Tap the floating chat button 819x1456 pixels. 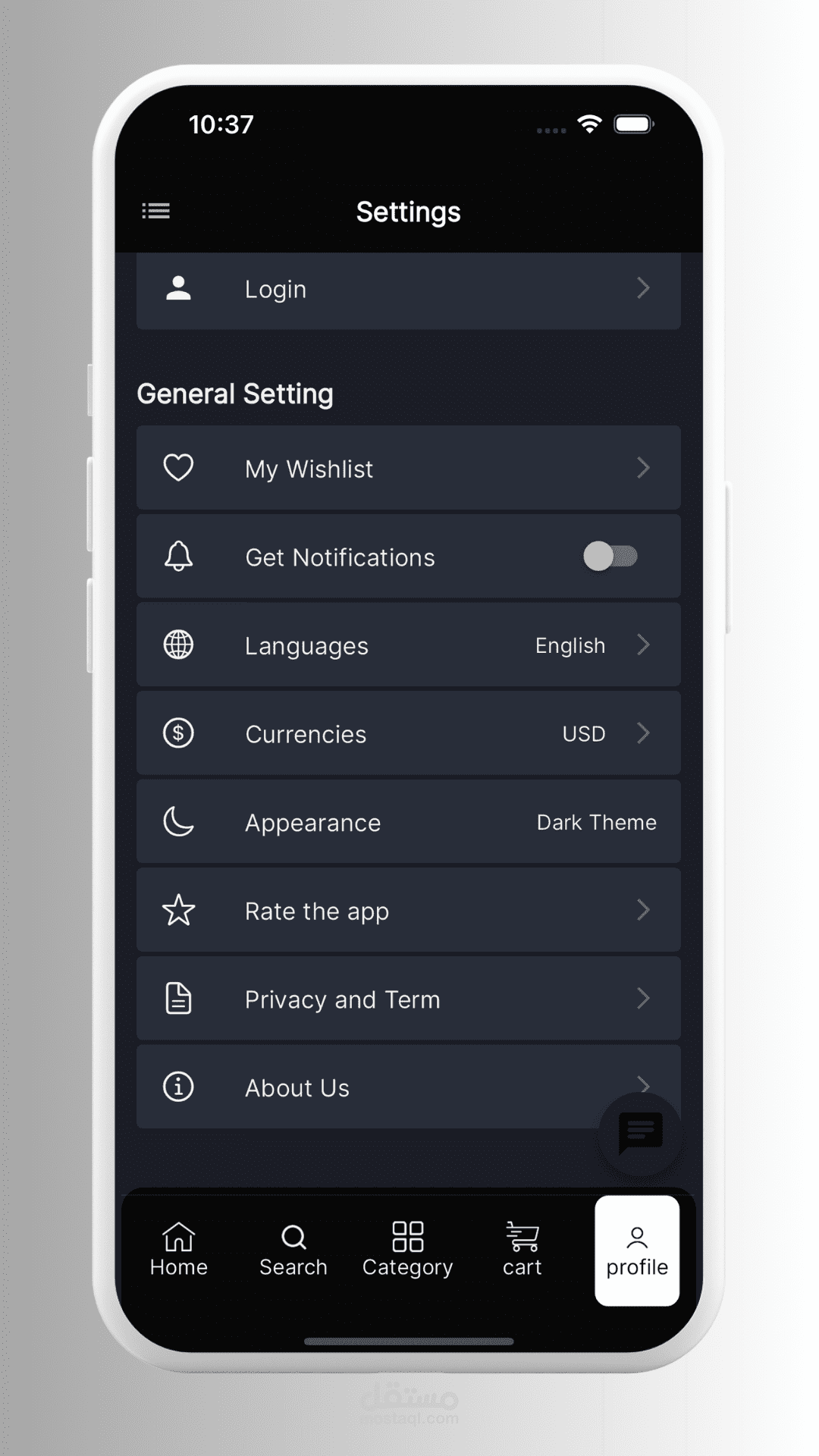(x=640, y=1134)
